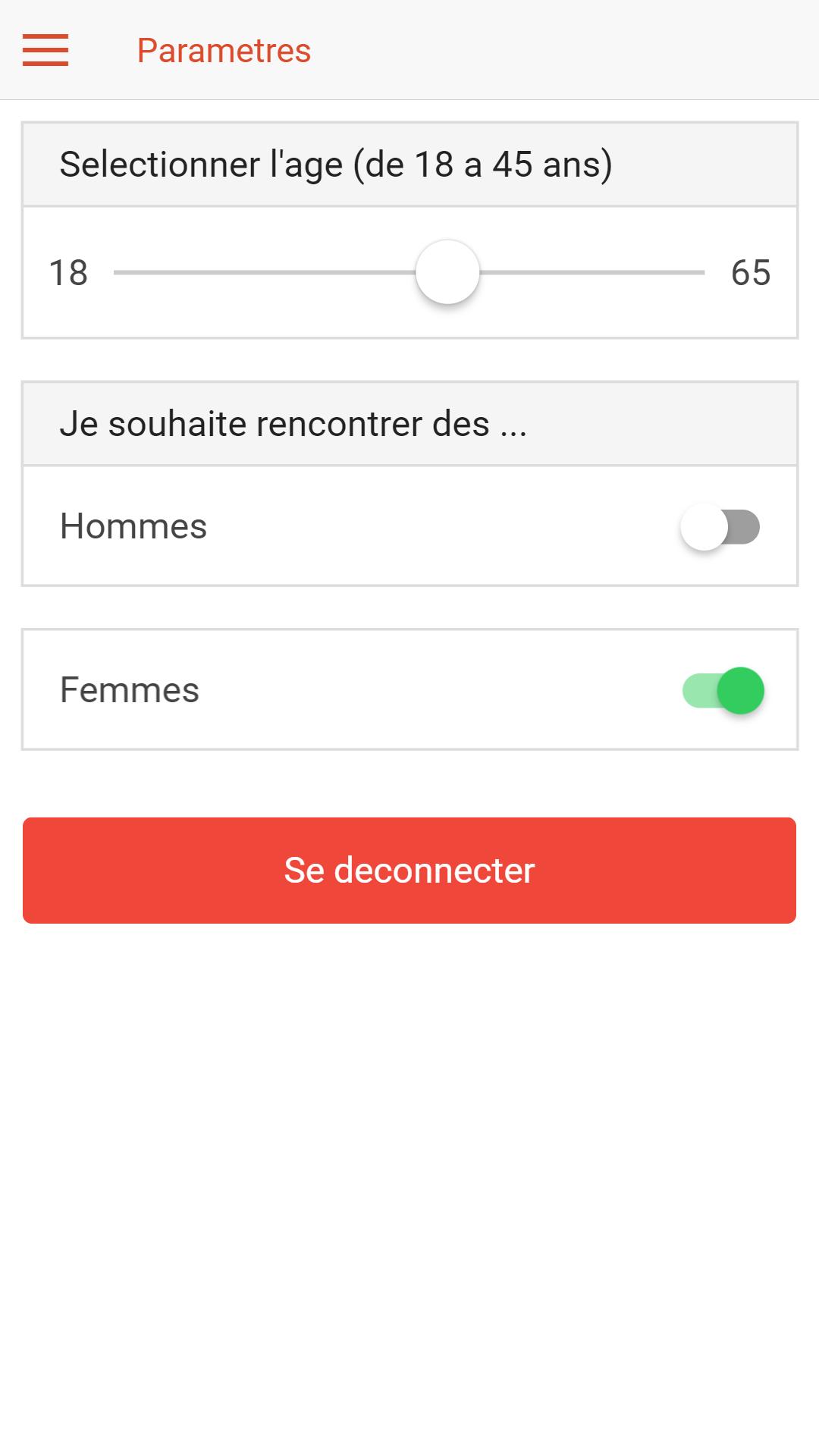Open the hamburger drawer menu
The width and height of the screenshot is (819, 1456).
tap(45, 50)
